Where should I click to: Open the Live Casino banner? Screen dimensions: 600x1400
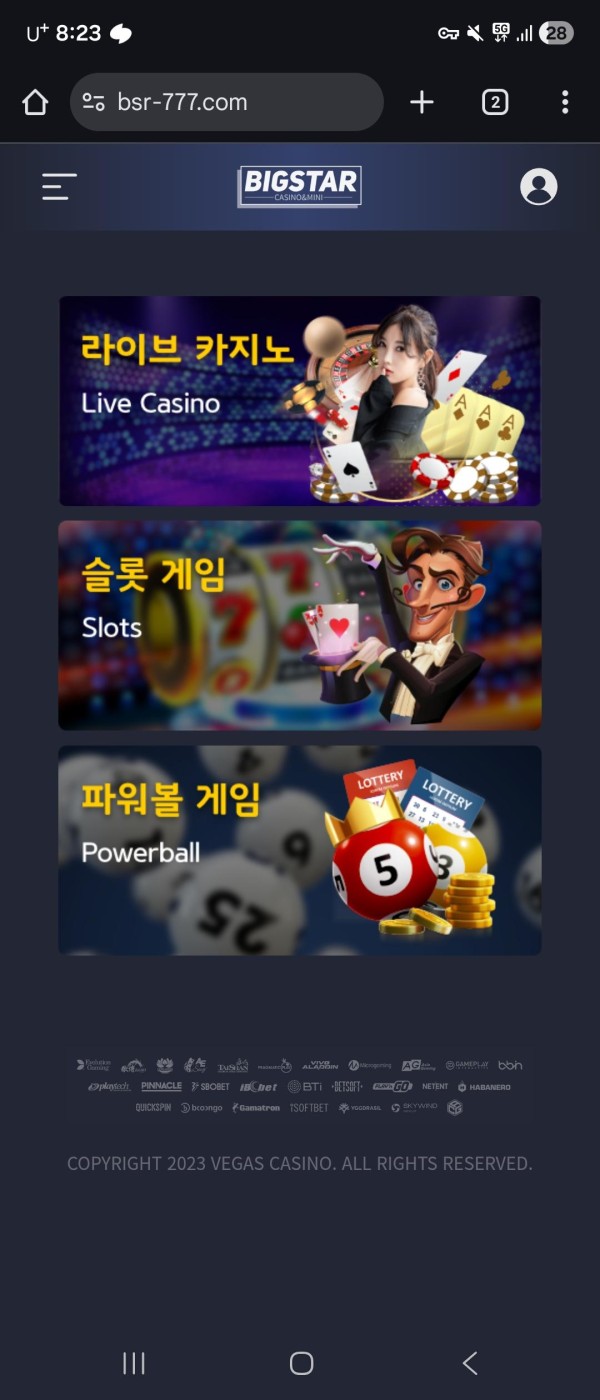[x=300, y=401]
